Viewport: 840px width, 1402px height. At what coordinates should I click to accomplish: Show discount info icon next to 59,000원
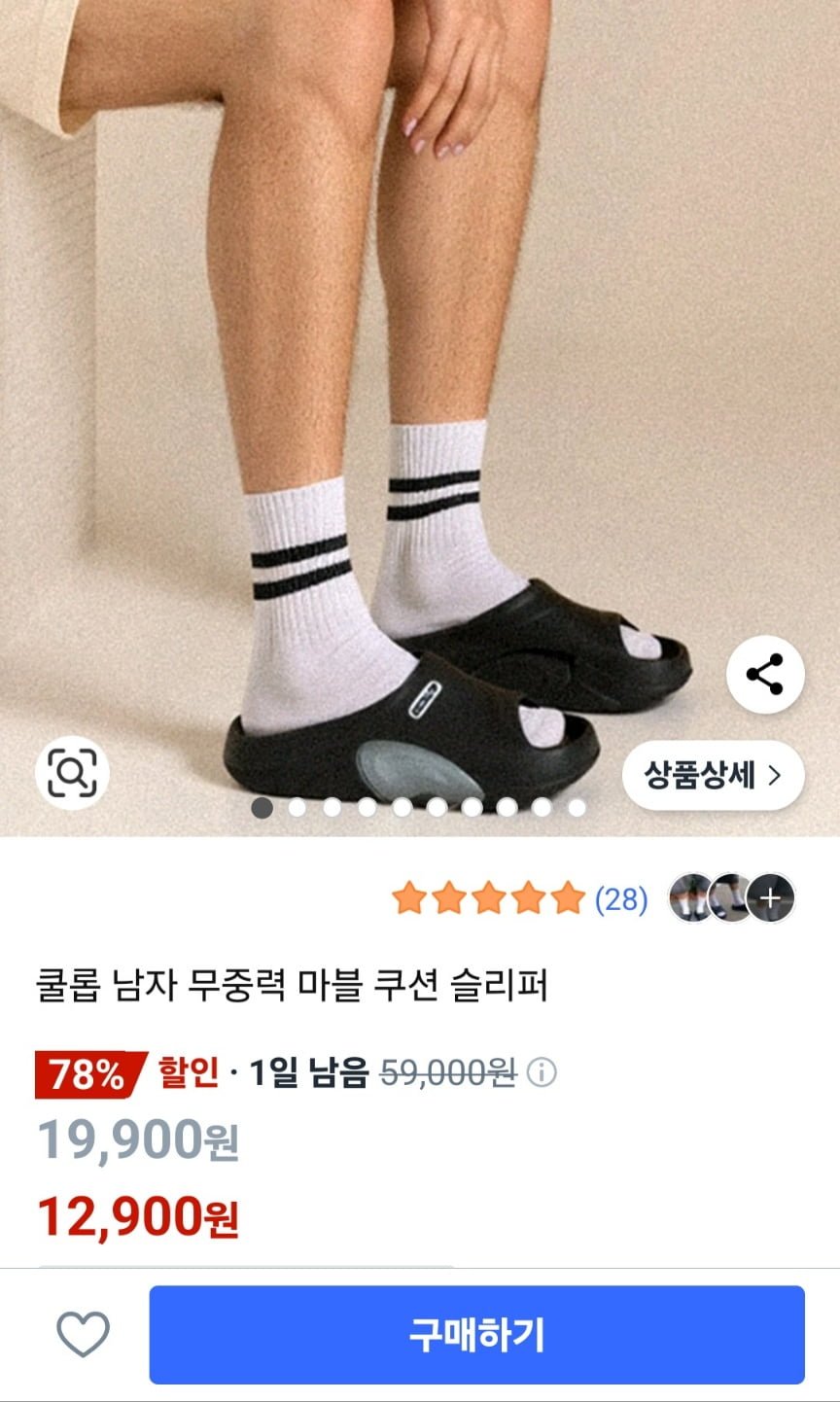point(542,1073)
